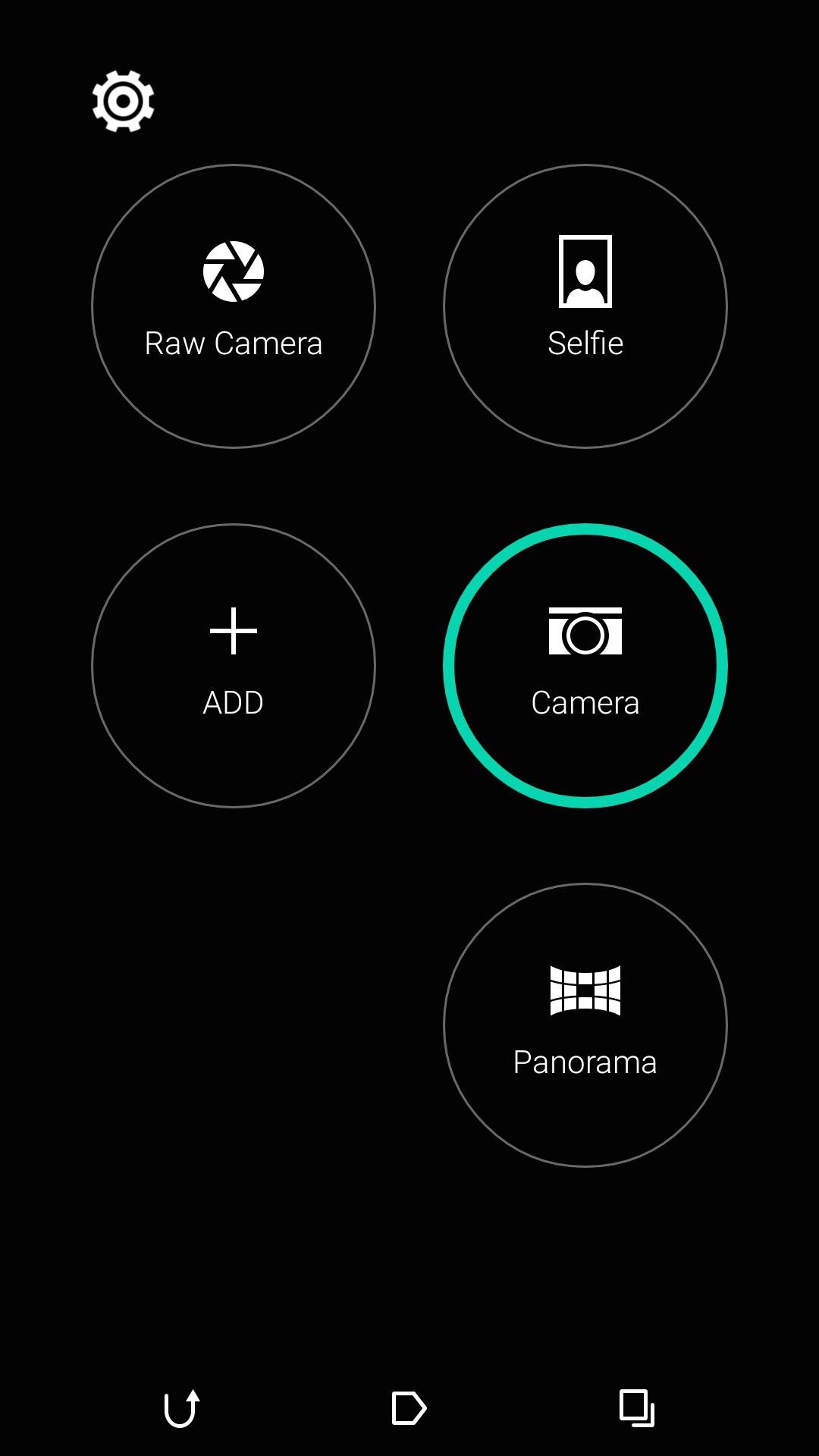Screen dimensions: 819x1456
Task: Go to the home screen
Action: [409, 1408]
